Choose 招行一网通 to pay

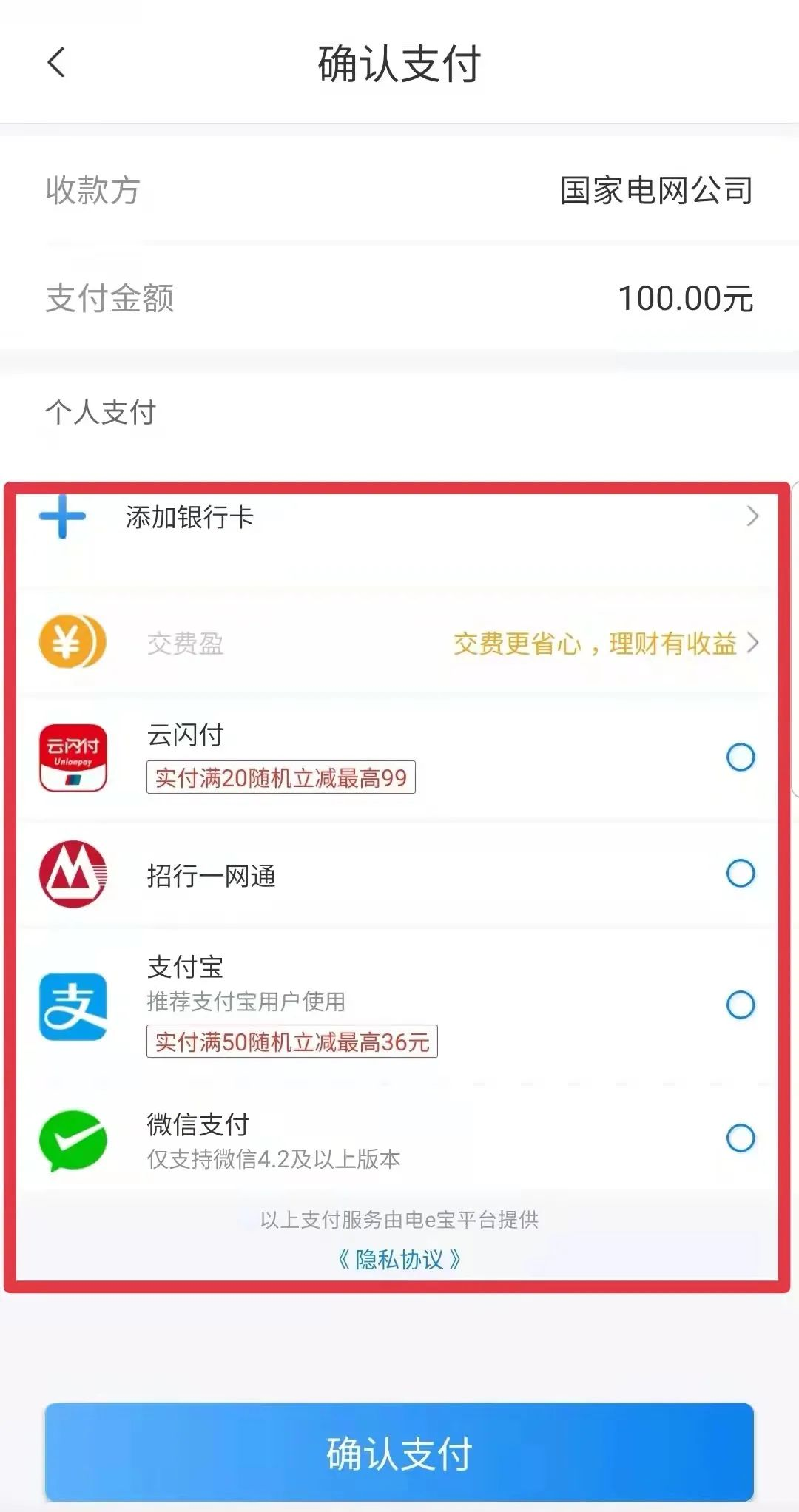[740, 874]
